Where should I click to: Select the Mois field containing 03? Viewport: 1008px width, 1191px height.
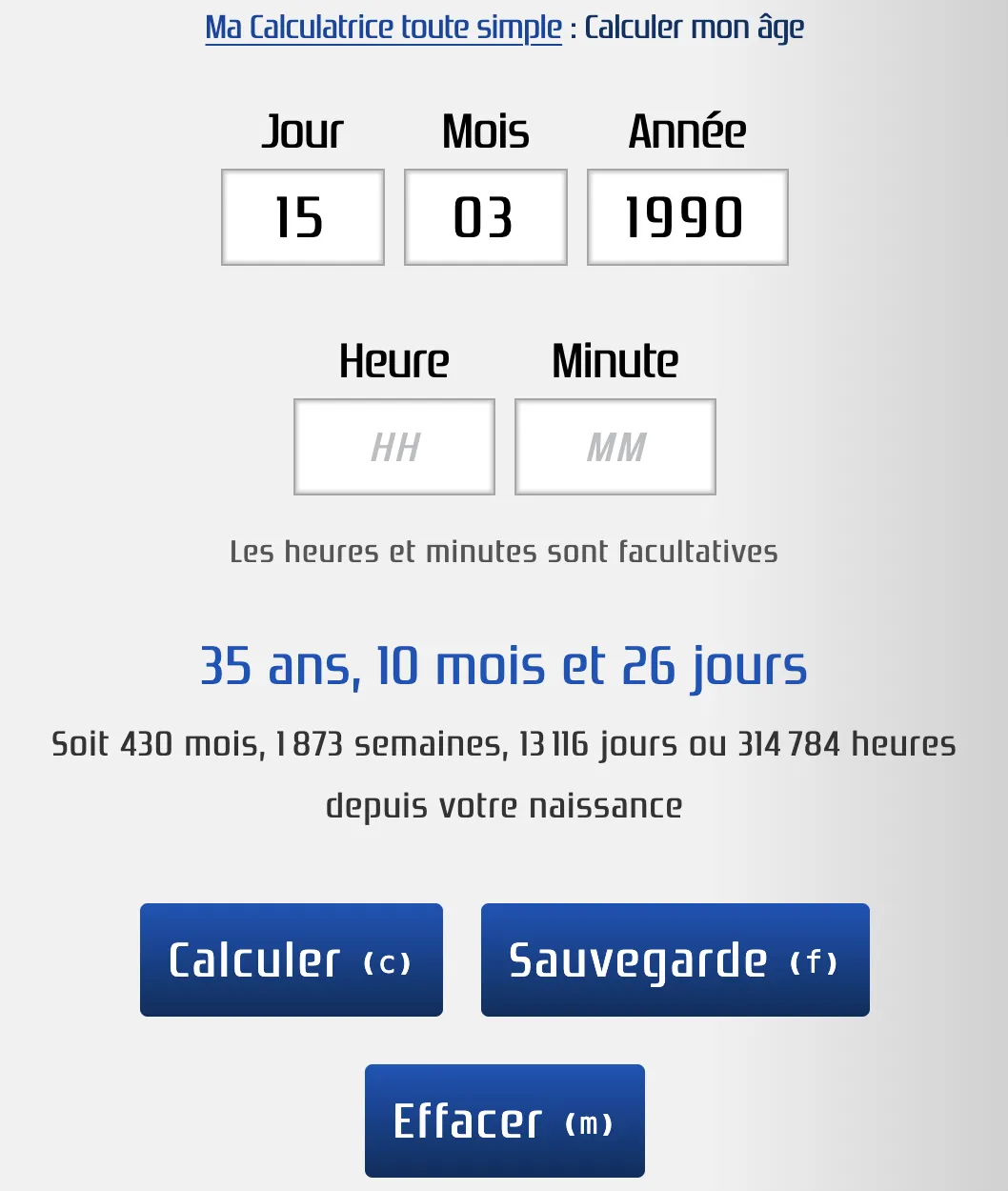coord(485,216)
